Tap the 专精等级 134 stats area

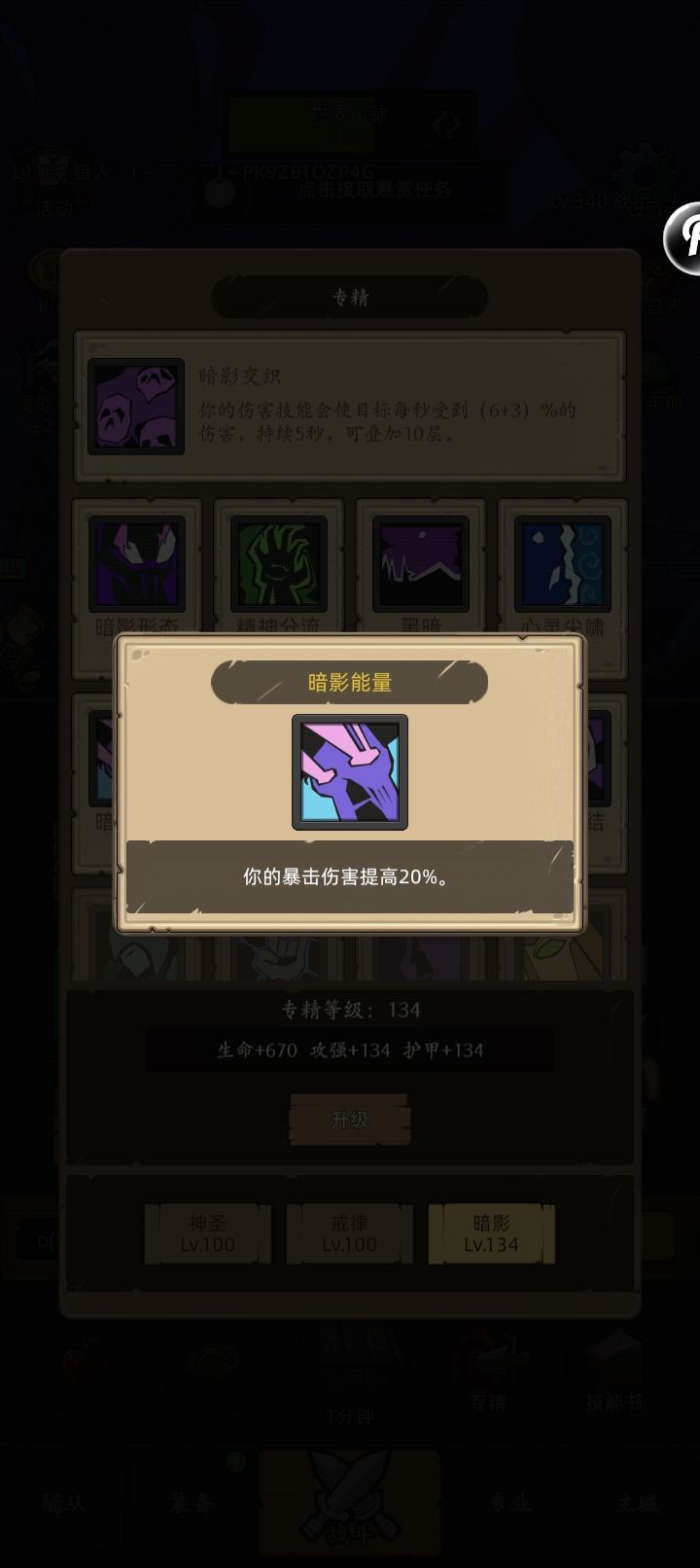350,1011
